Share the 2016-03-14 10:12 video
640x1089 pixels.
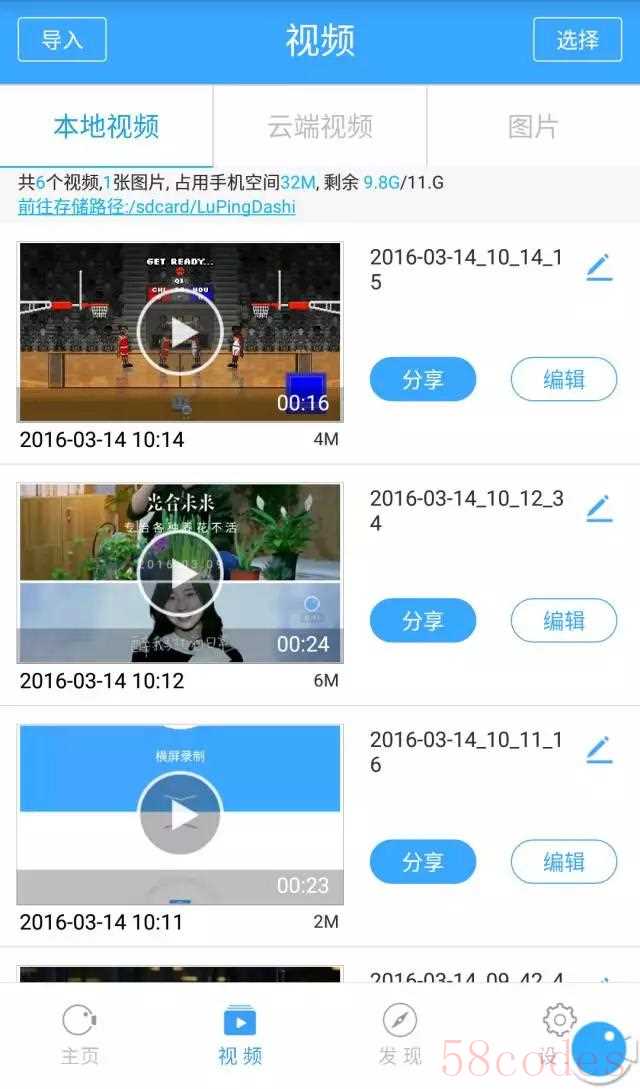(423, 621)
